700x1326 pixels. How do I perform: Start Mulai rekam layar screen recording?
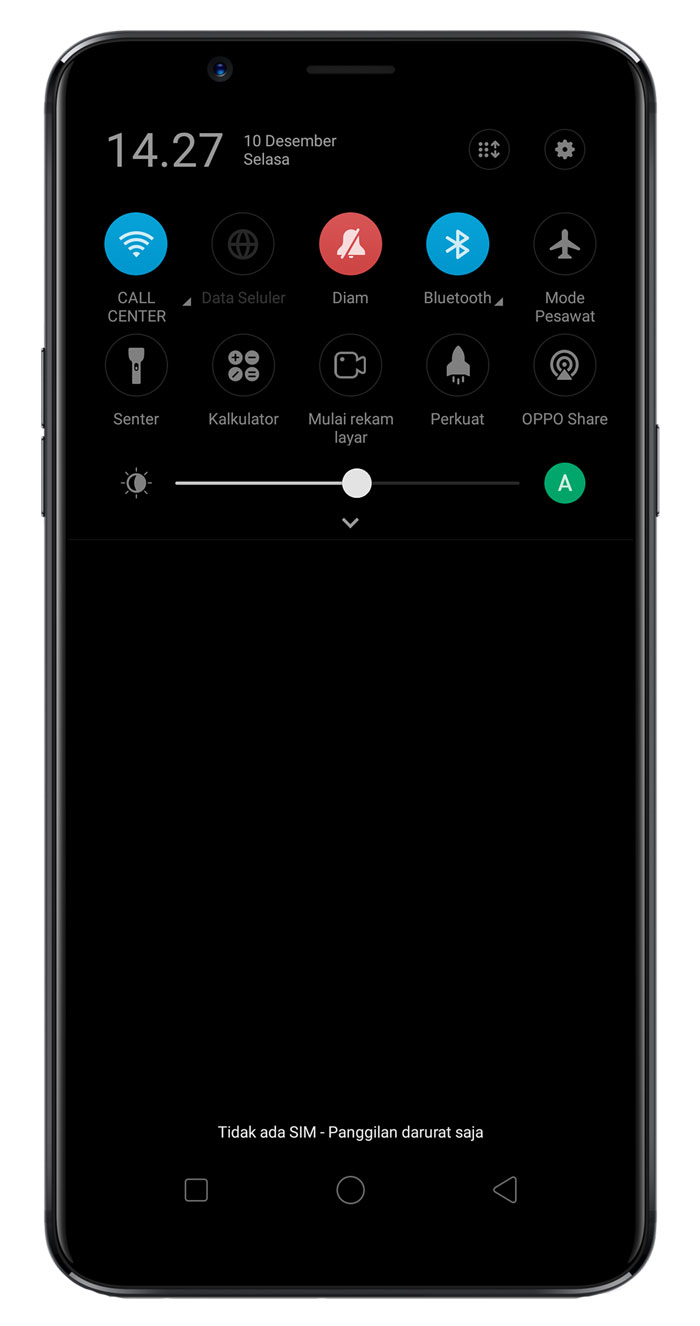(x=350, y=365)
